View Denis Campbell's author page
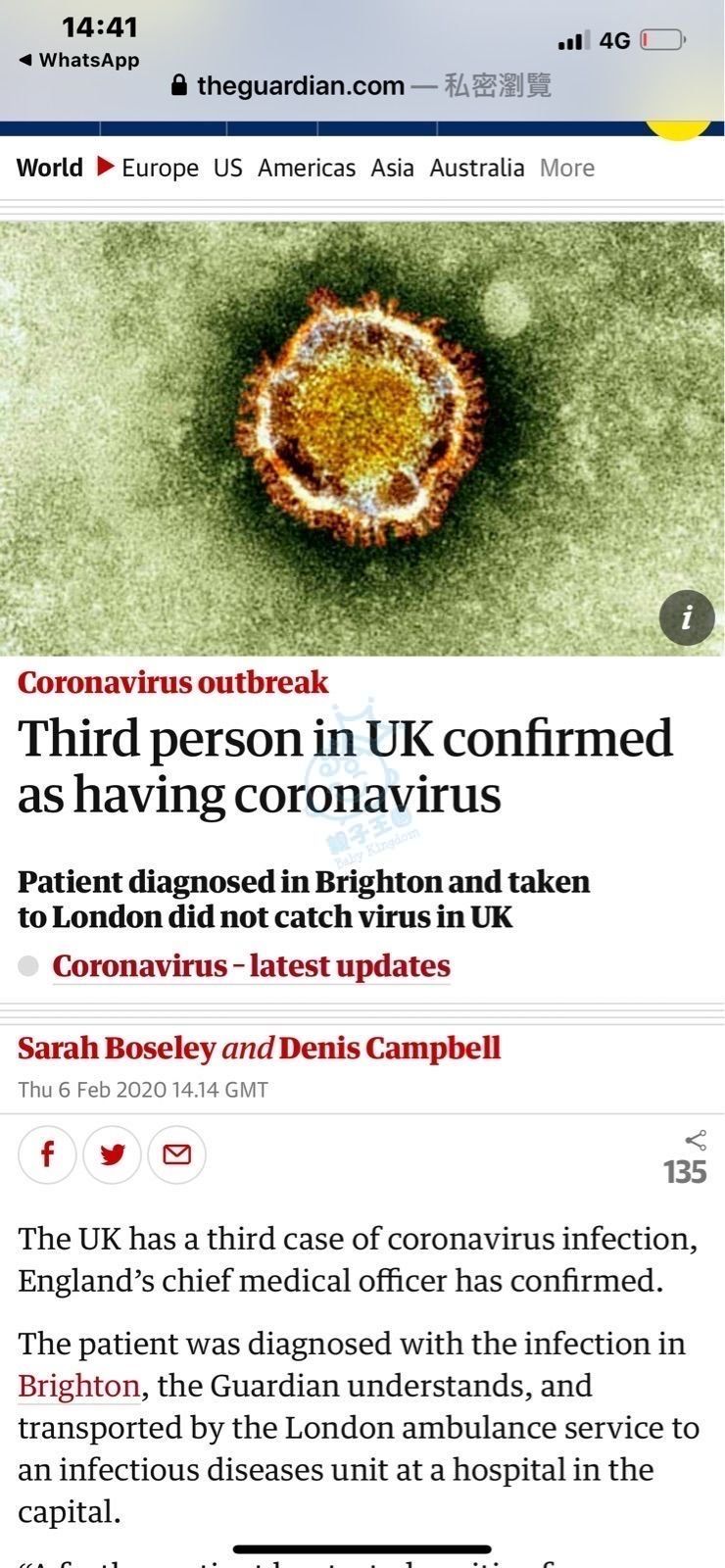725x1568 pixels. click(x=389, y=1048)
